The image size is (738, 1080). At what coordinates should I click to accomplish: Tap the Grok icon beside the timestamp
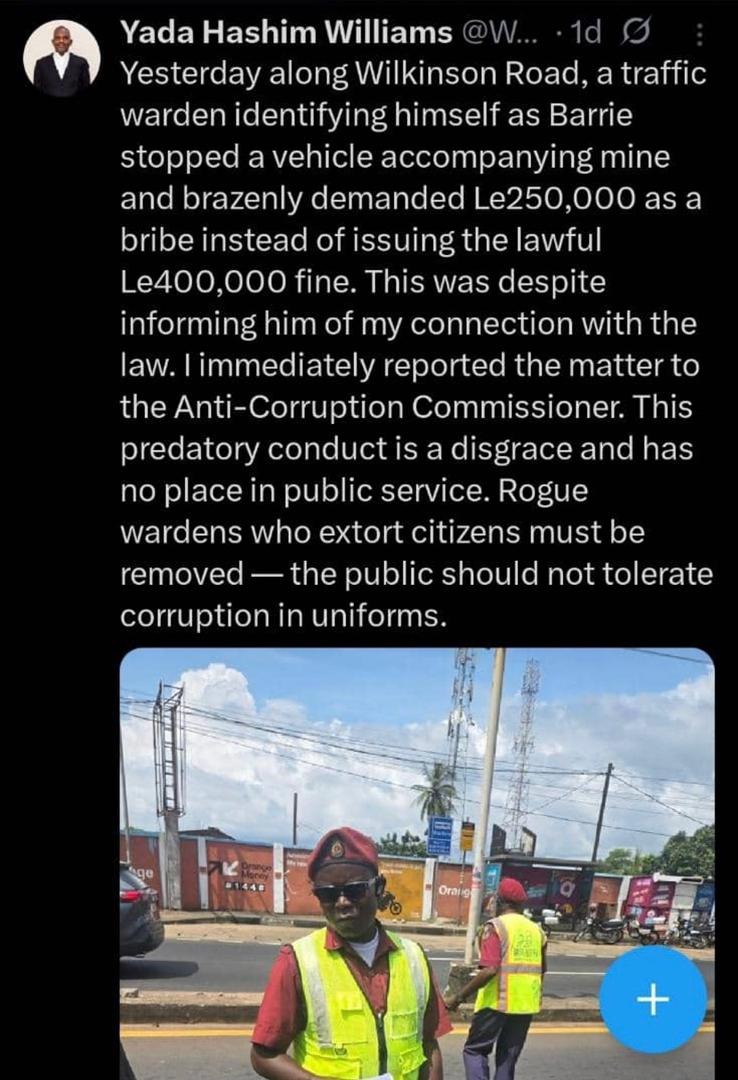pyautogui.click(x=635, y=34)
